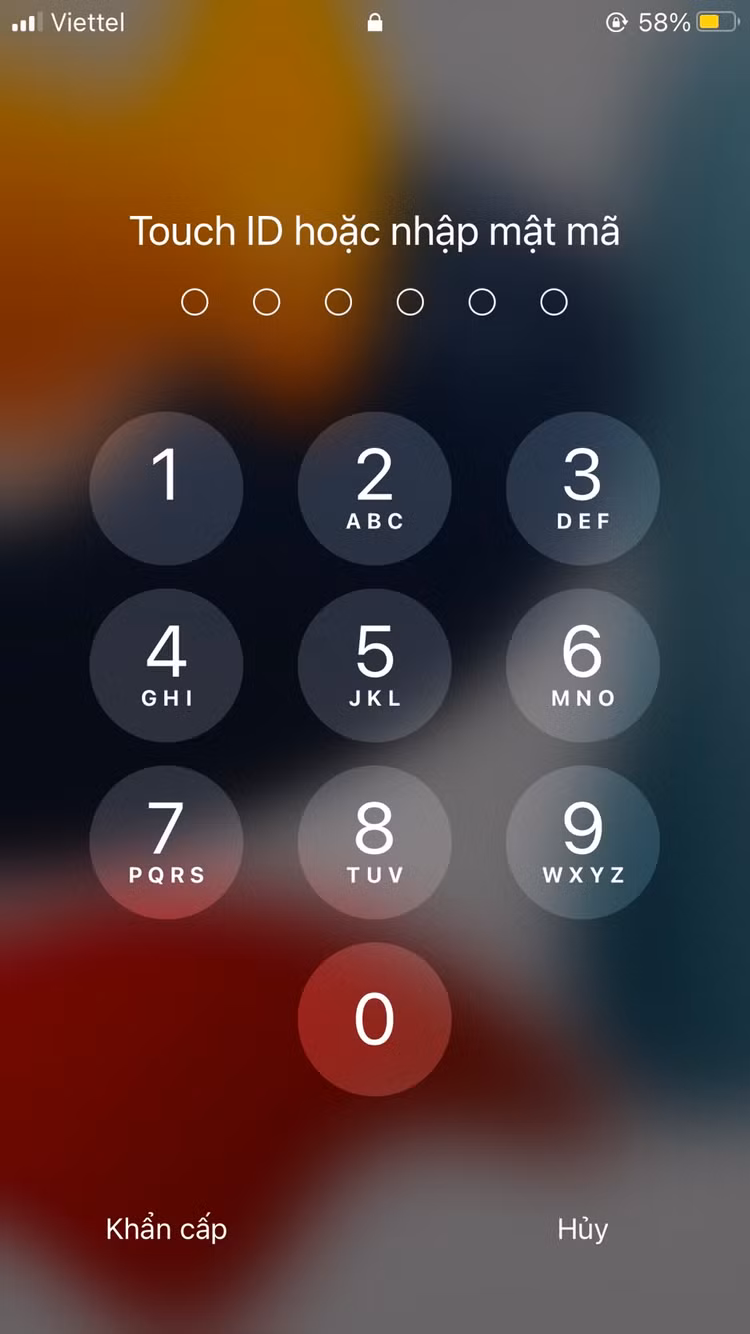Tap the 6 MNO key
The height and width of the screenshot is (1334, 750).
[x=582, y=665]
